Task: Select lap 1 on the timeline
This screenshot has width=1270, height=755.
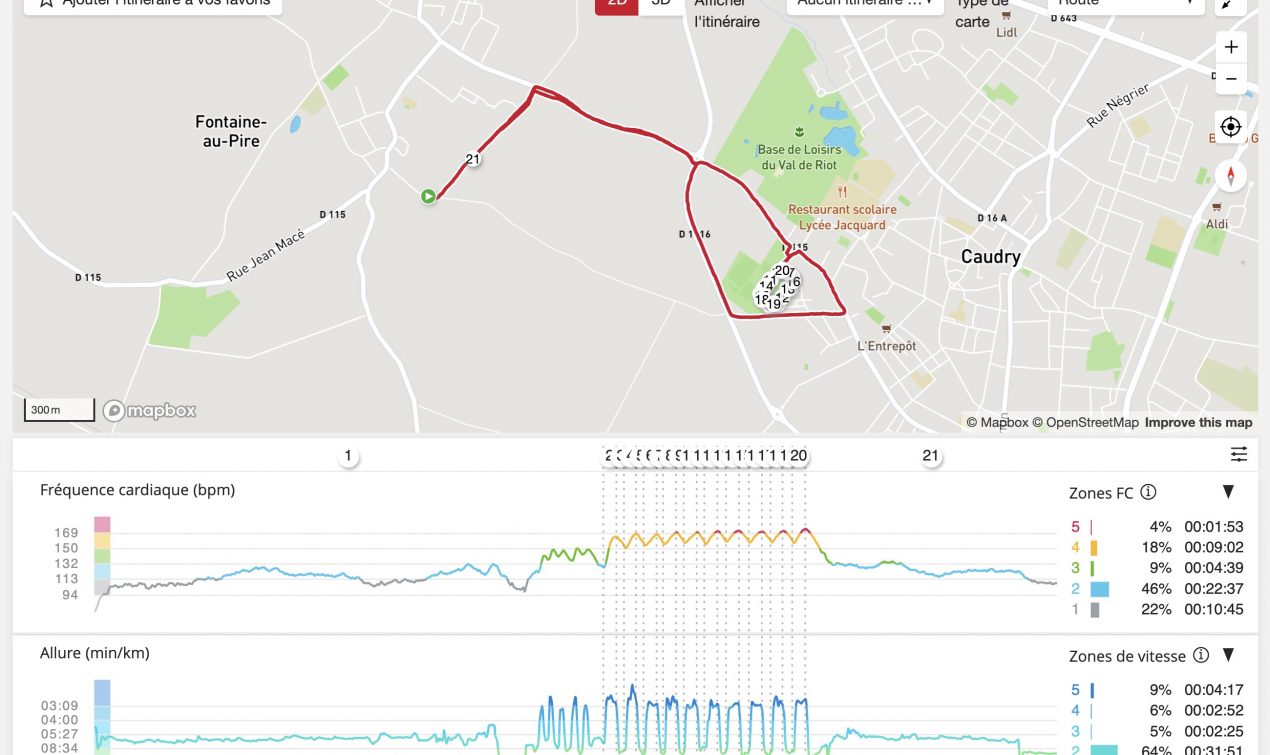Action: [348, 456]
